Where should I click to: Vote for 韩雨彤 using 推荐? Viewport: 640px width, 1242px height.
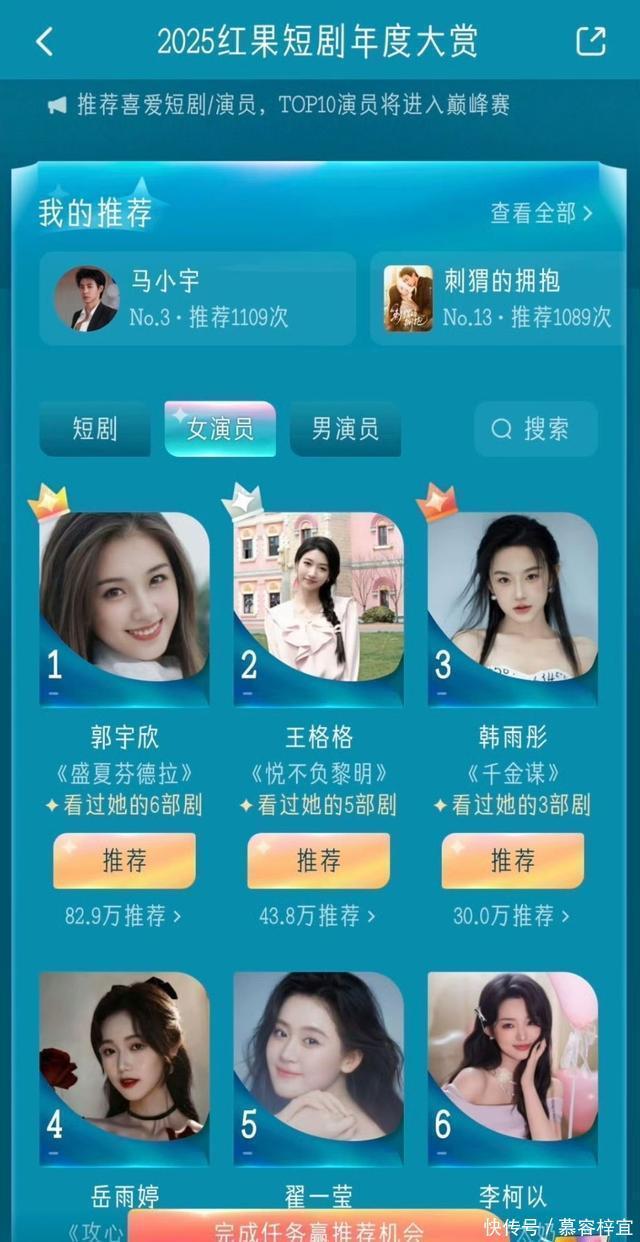coord(512,861)
